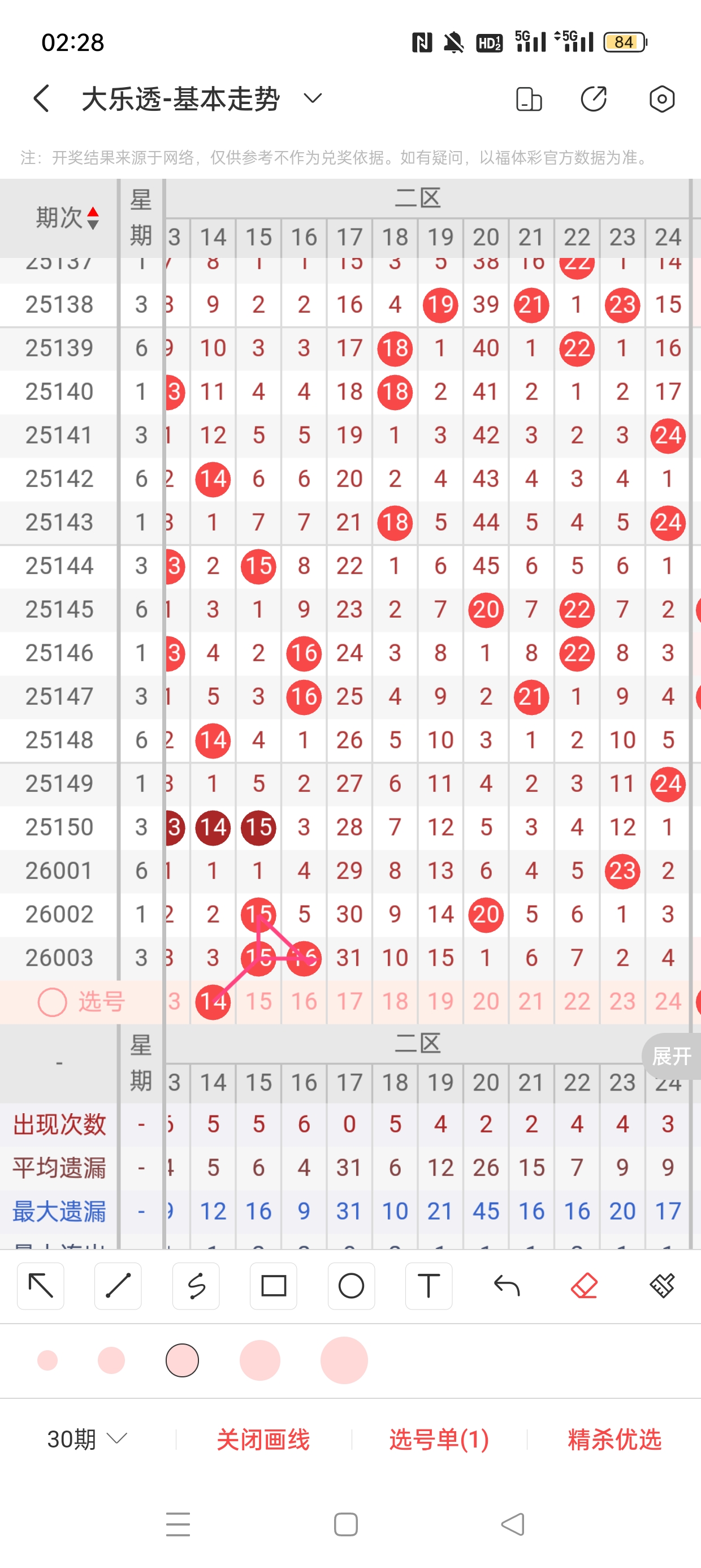Pick the freehand curve drawing tool
Screen dimensions: 701x1568
pos(196,1286)
